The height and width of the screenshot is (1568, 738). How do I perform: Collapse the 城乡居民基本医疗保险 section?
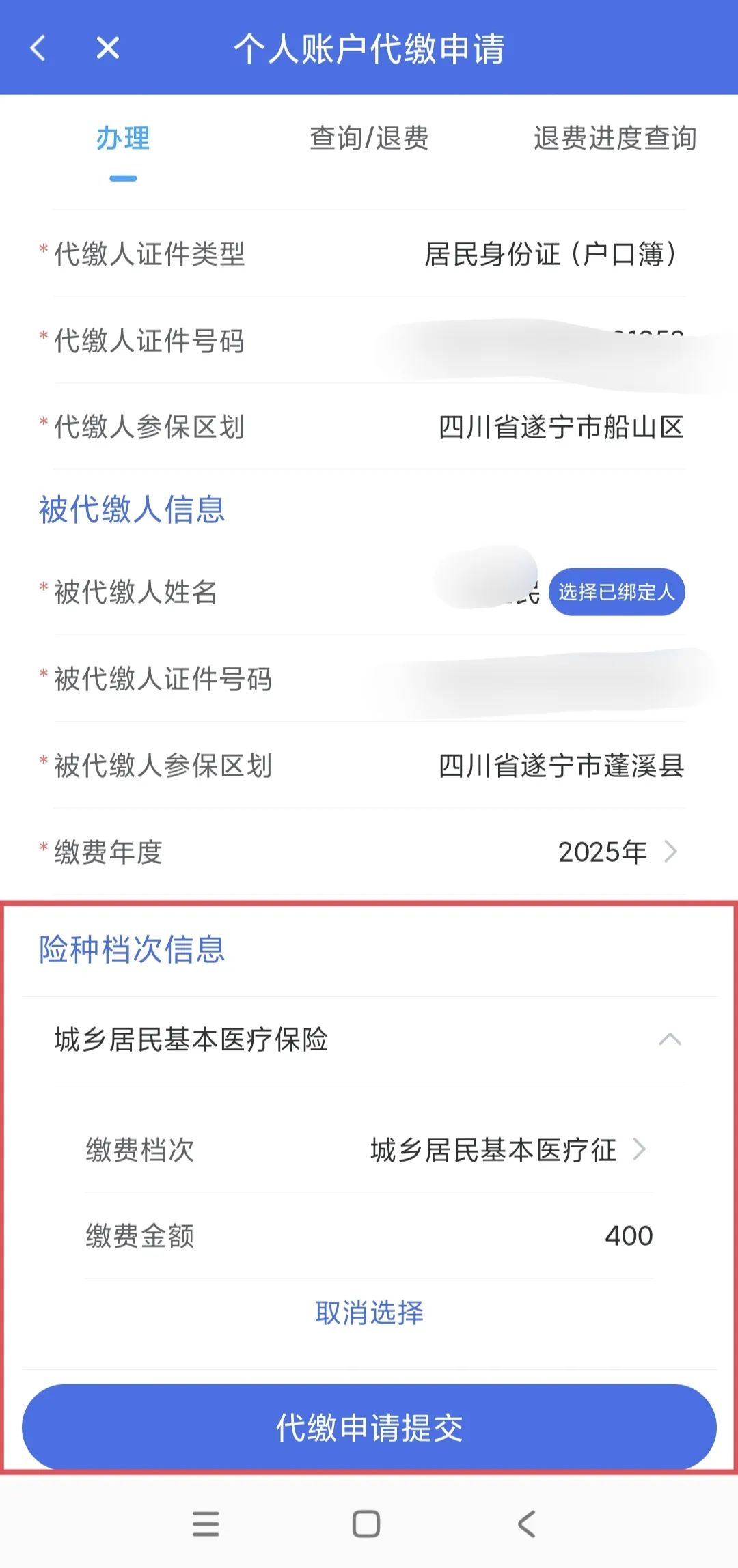coord(670,1039)
